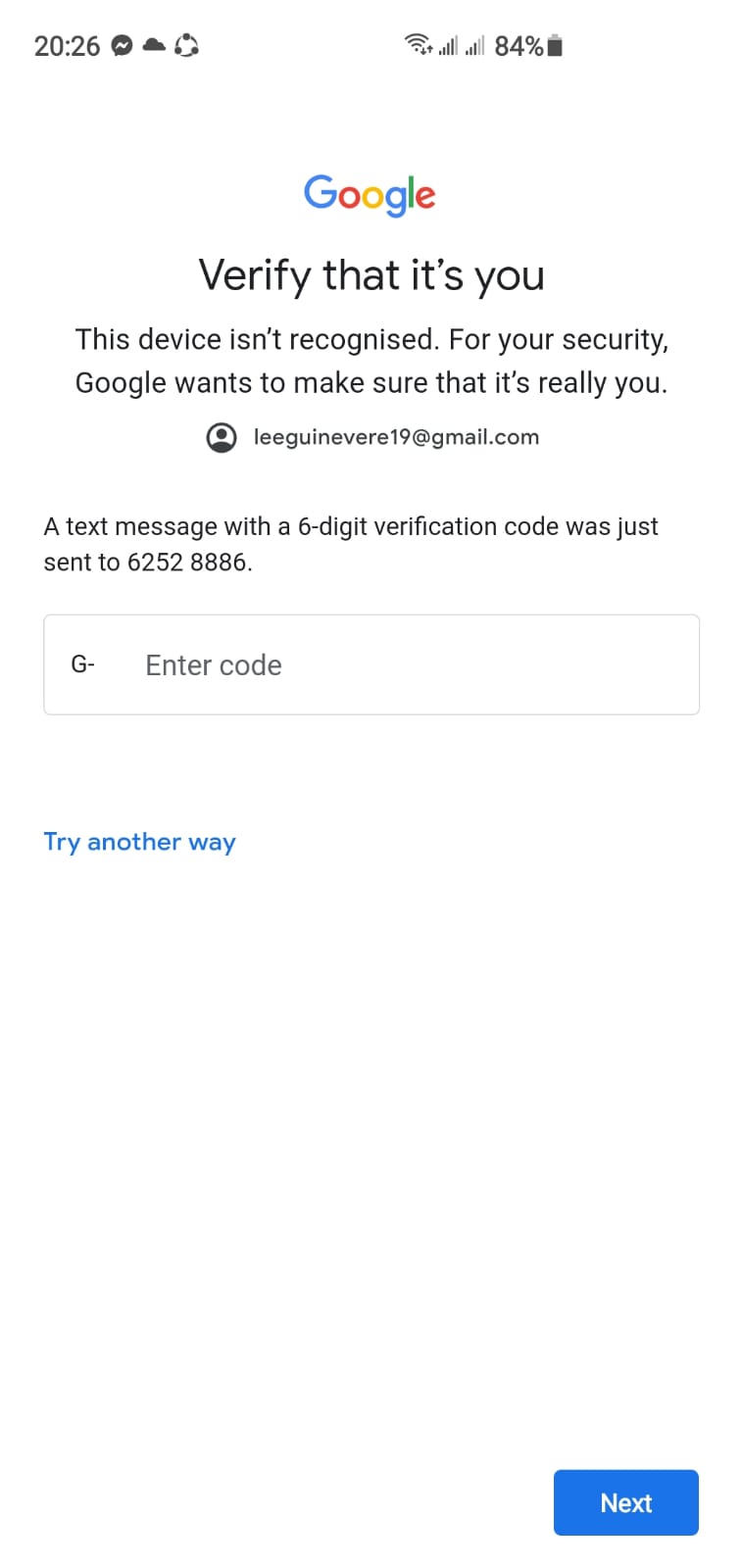Open the Try another way link
This screenshot has height=1568, width=742.
139,842
